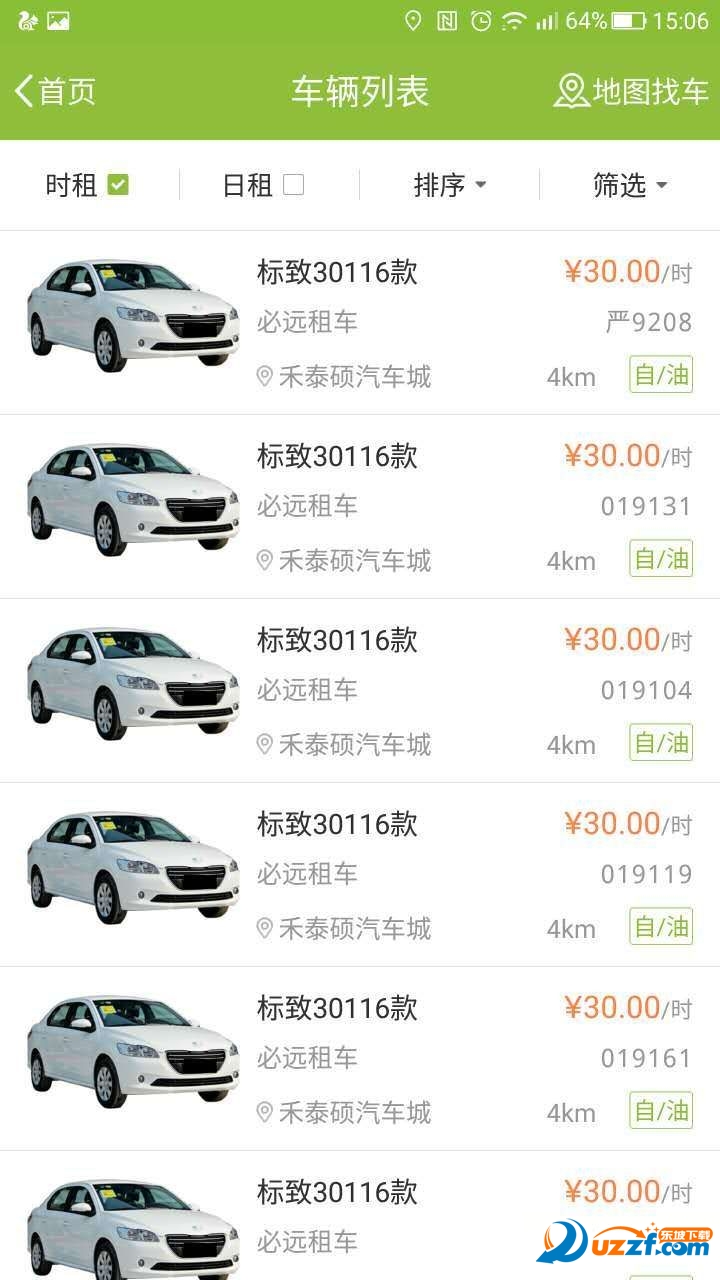Viewport: 720px width, 1280px height.
Task: View the car listing numbered 019119
Action: pyautogui.click(x=360, y=875)
